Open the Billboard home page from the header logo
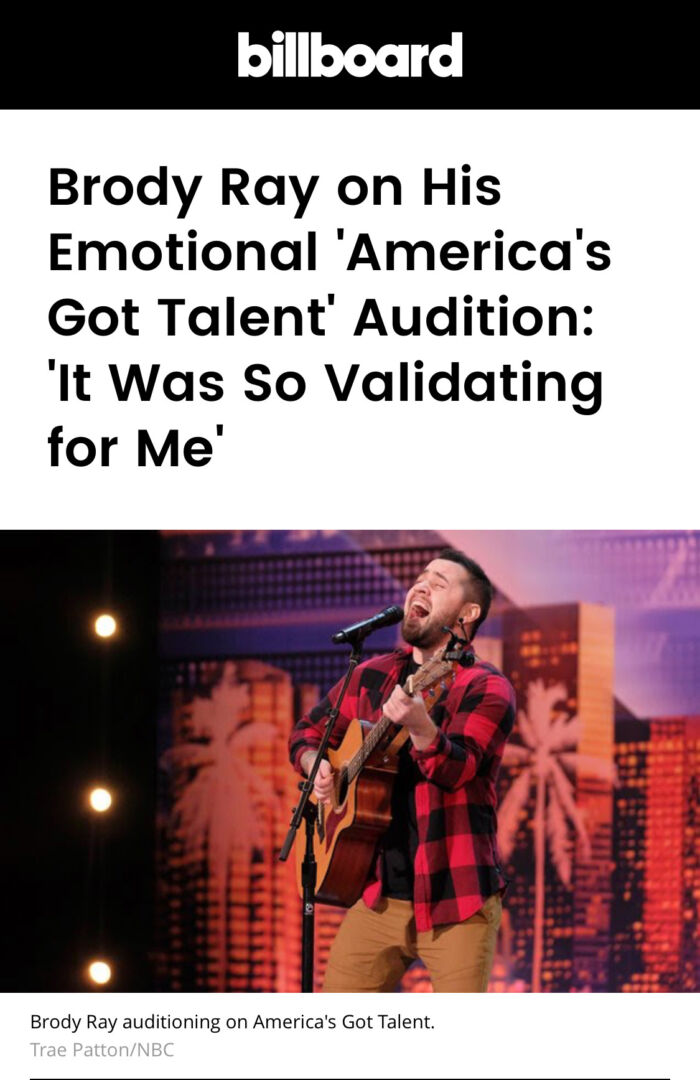700x1080 pixels. click(350, 55)
